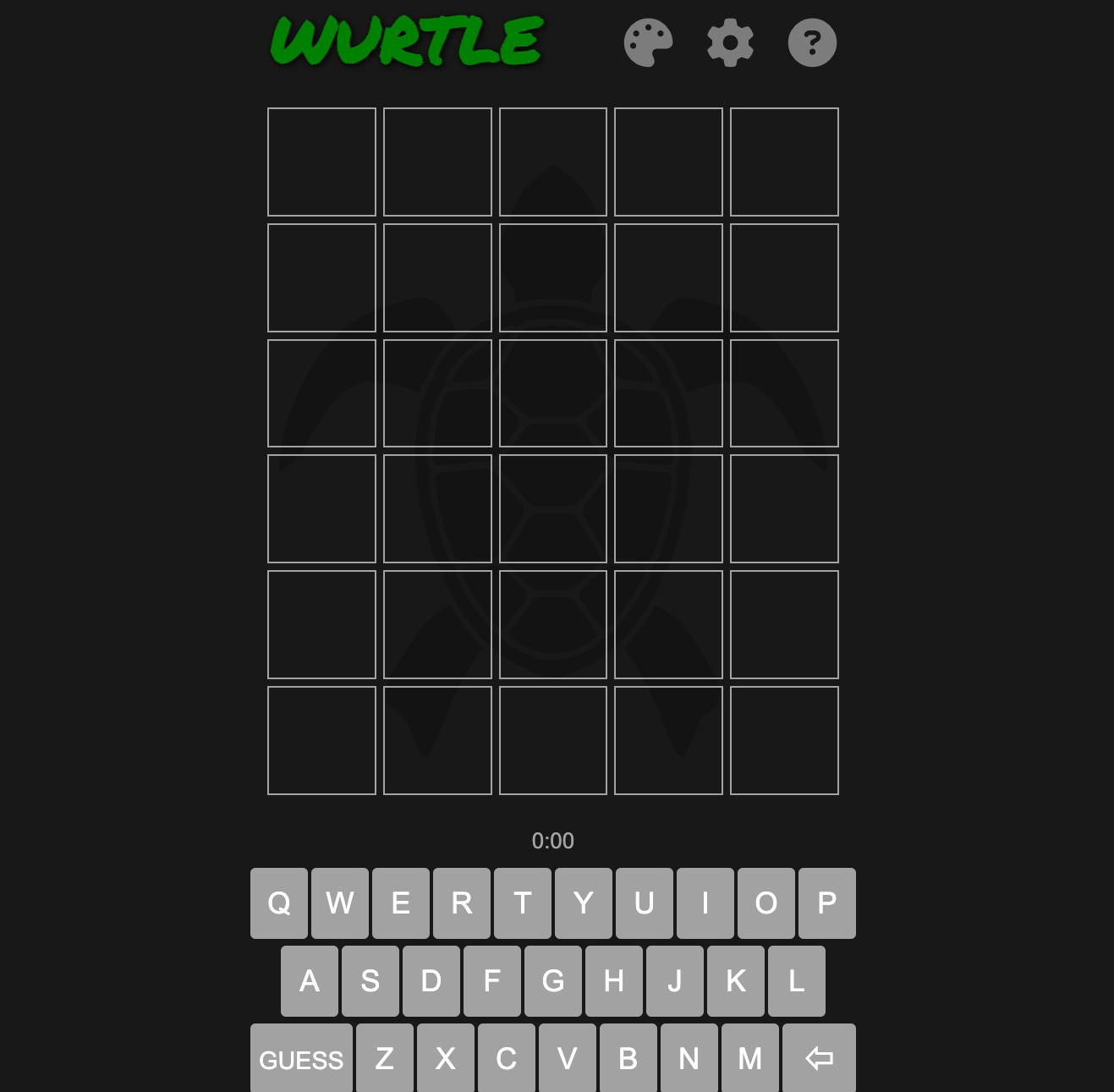
Task: Tap the O key
Action: pyautogui.click(x=766, y=903)
